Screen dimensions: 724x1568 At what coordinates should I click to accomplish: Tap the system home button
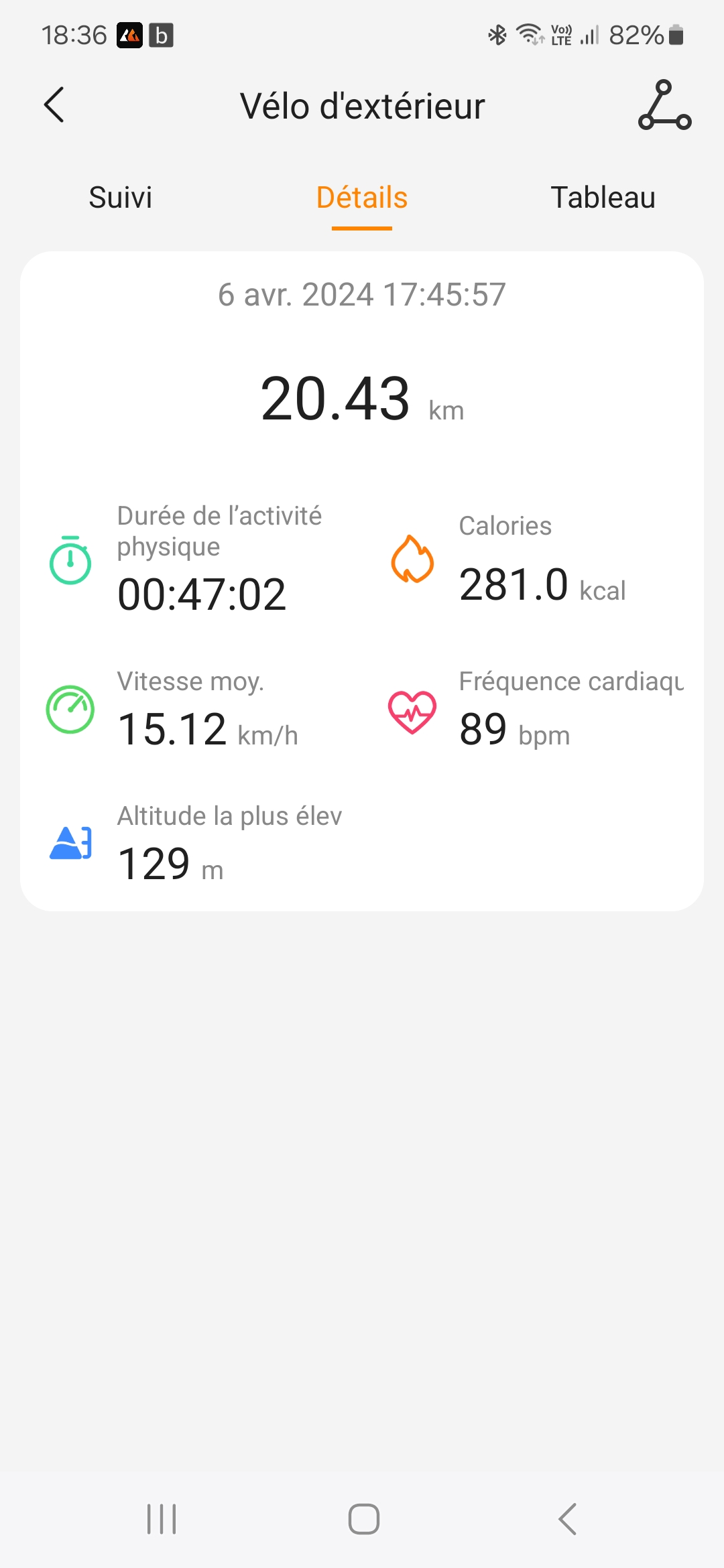(x=363, y=1518)
